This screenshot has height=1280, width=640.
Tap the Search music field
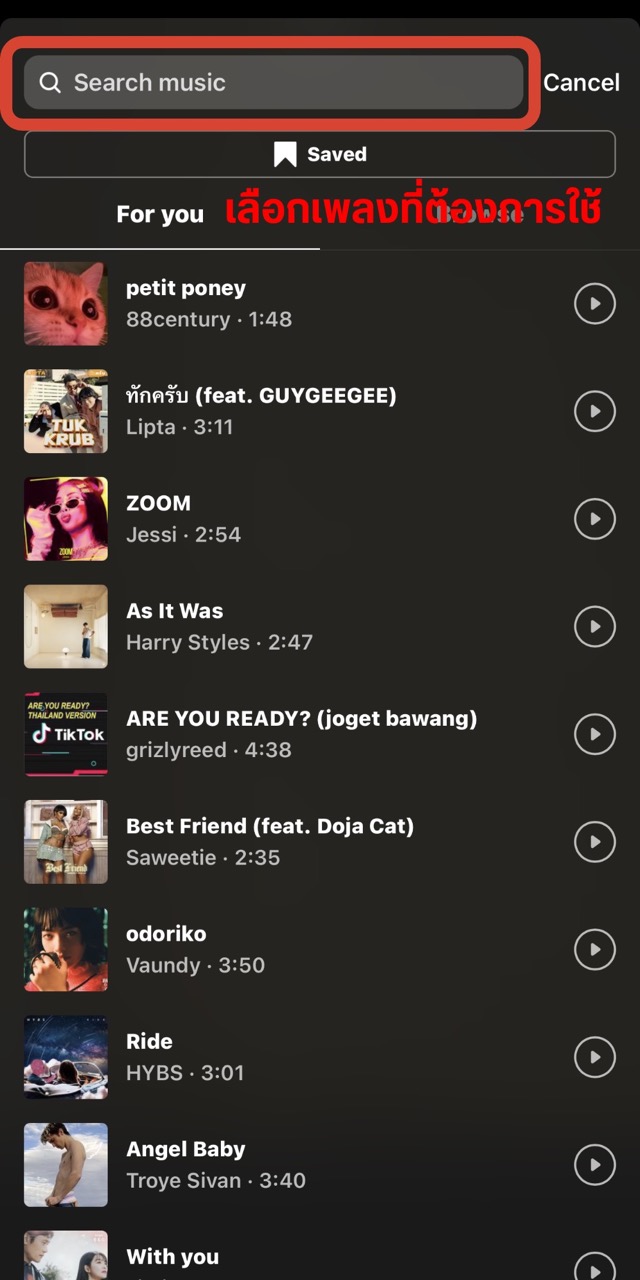(272, 83)
